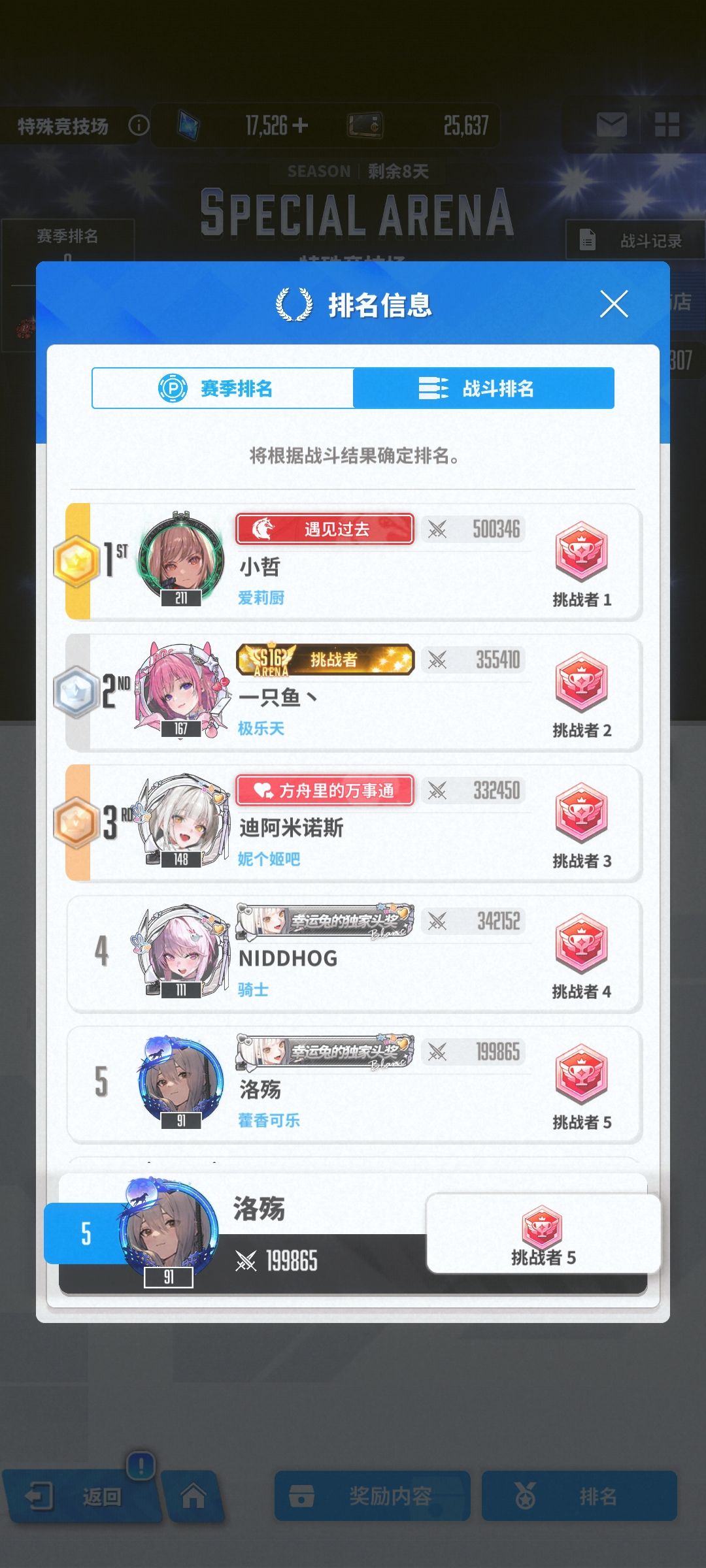The height and width of the screenshot is (1568, 706).
Task: Select the 战斗排名 tab
Action: [x=484, y=388]
